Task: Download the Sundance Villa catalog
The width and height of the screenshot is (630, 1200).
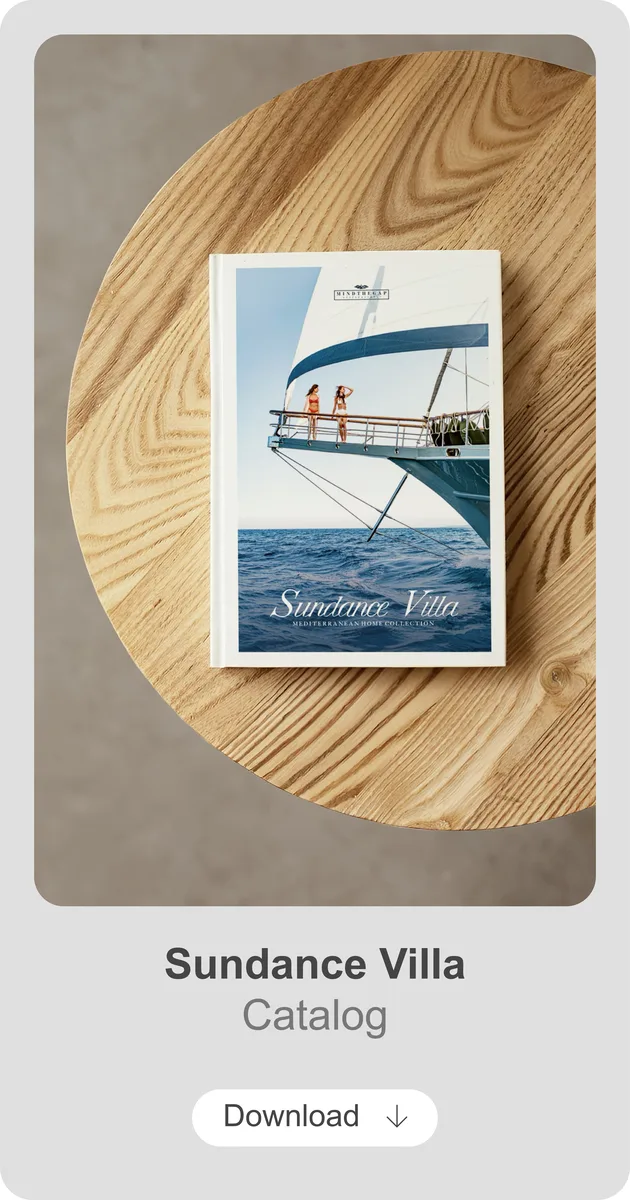Action: tap(314, 1117)
